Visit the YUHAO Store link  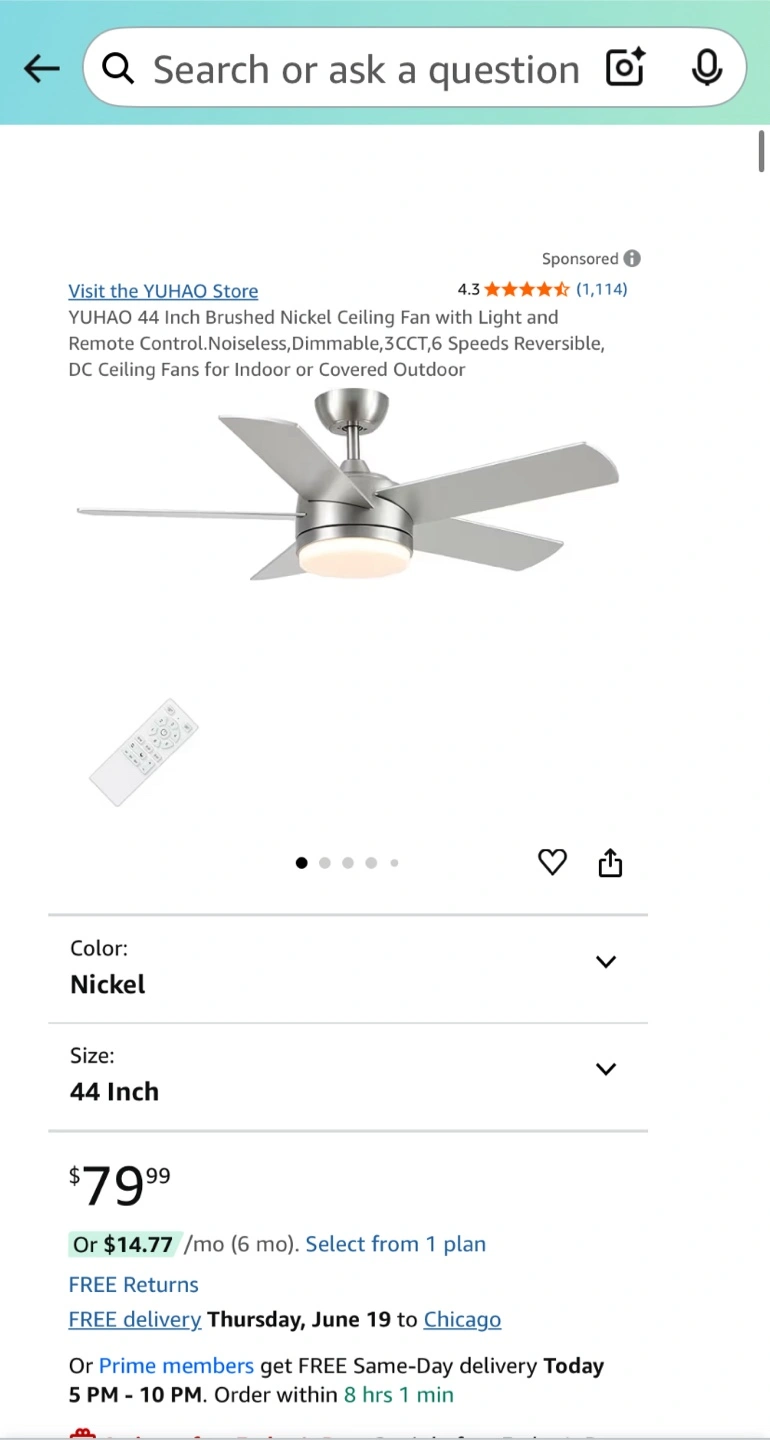click(163, 291)
